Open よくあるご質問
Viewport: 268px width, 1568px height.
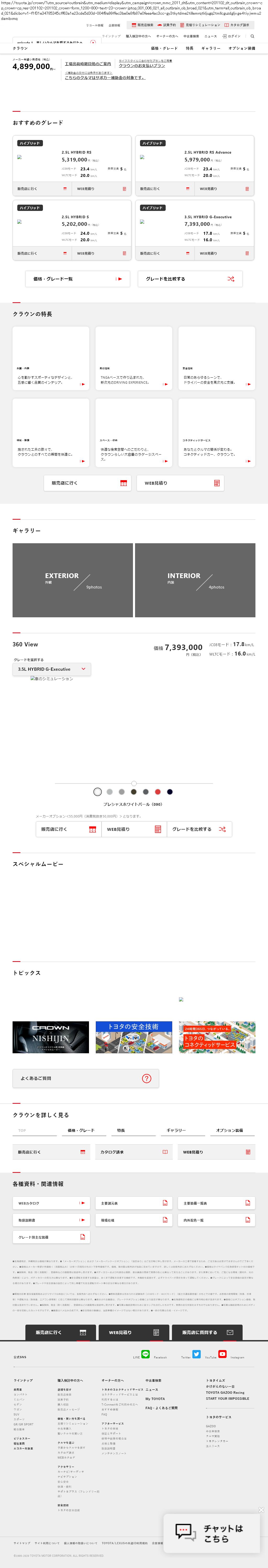coord(85,1078)
